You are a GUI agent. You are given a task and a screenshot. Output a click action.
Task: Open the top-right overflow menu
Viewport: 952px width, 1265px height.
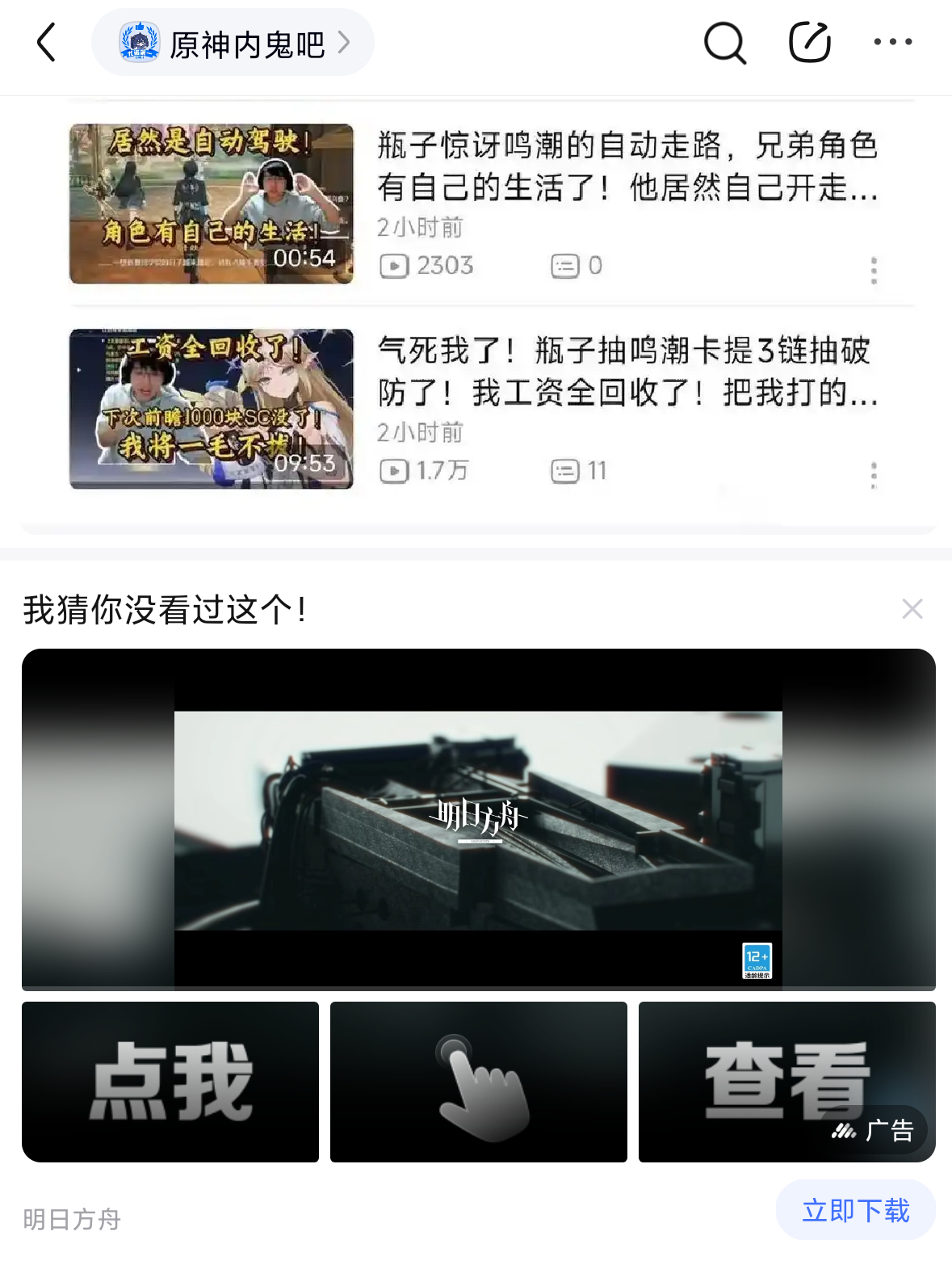tap(893, 42)
